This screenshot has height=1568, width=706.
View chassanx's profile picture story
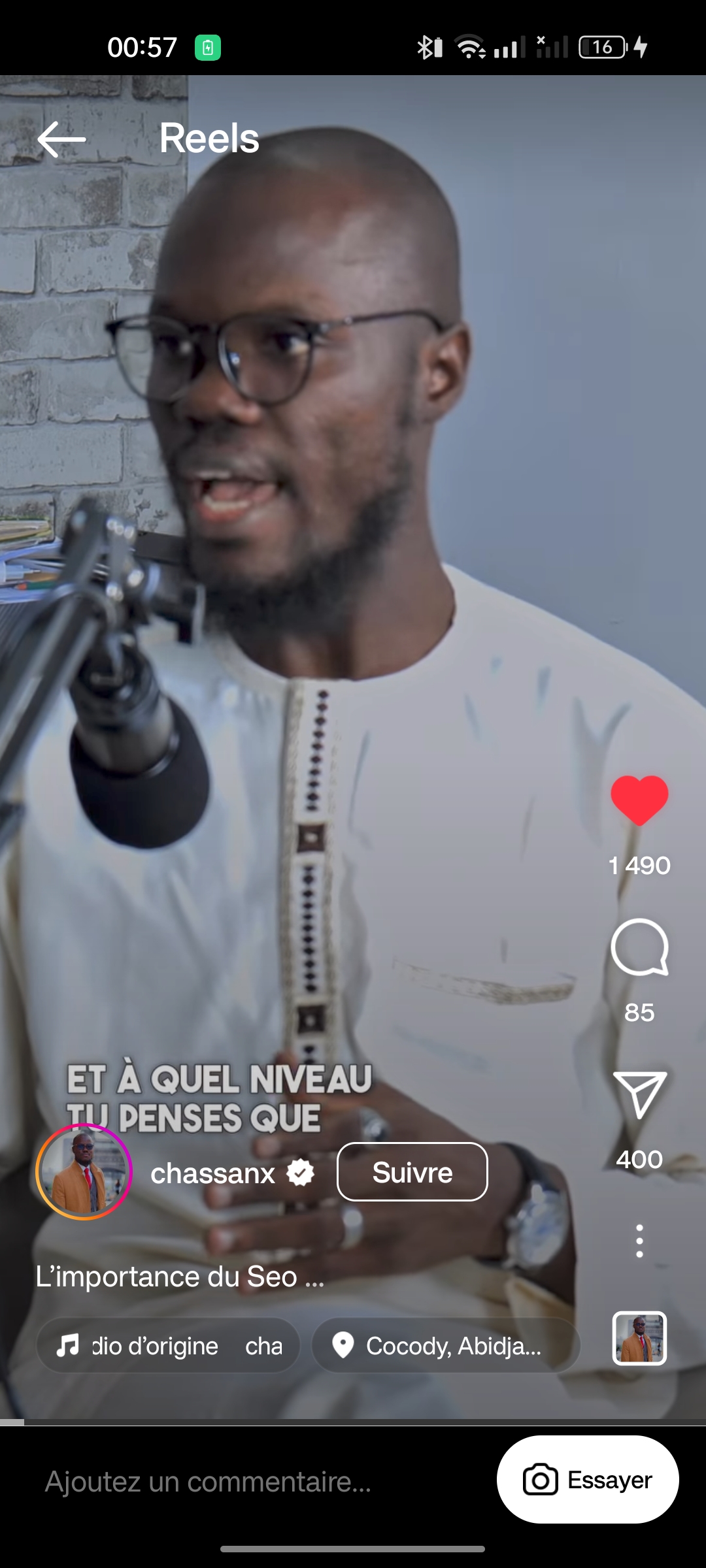[84, 1172]
